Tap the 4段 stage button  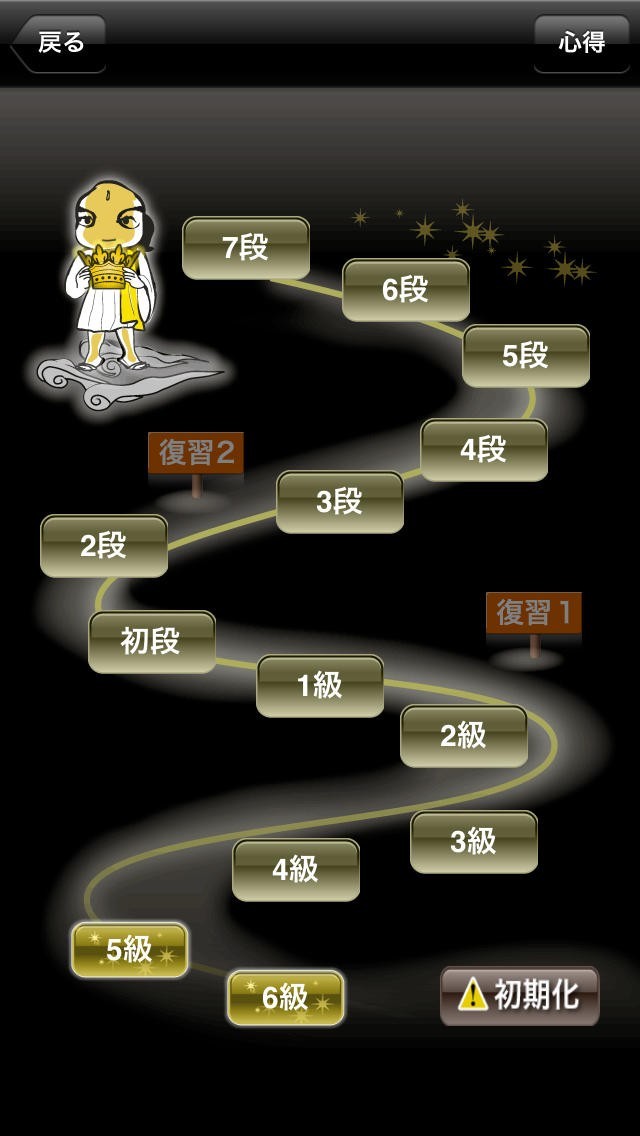coord(483,450)
